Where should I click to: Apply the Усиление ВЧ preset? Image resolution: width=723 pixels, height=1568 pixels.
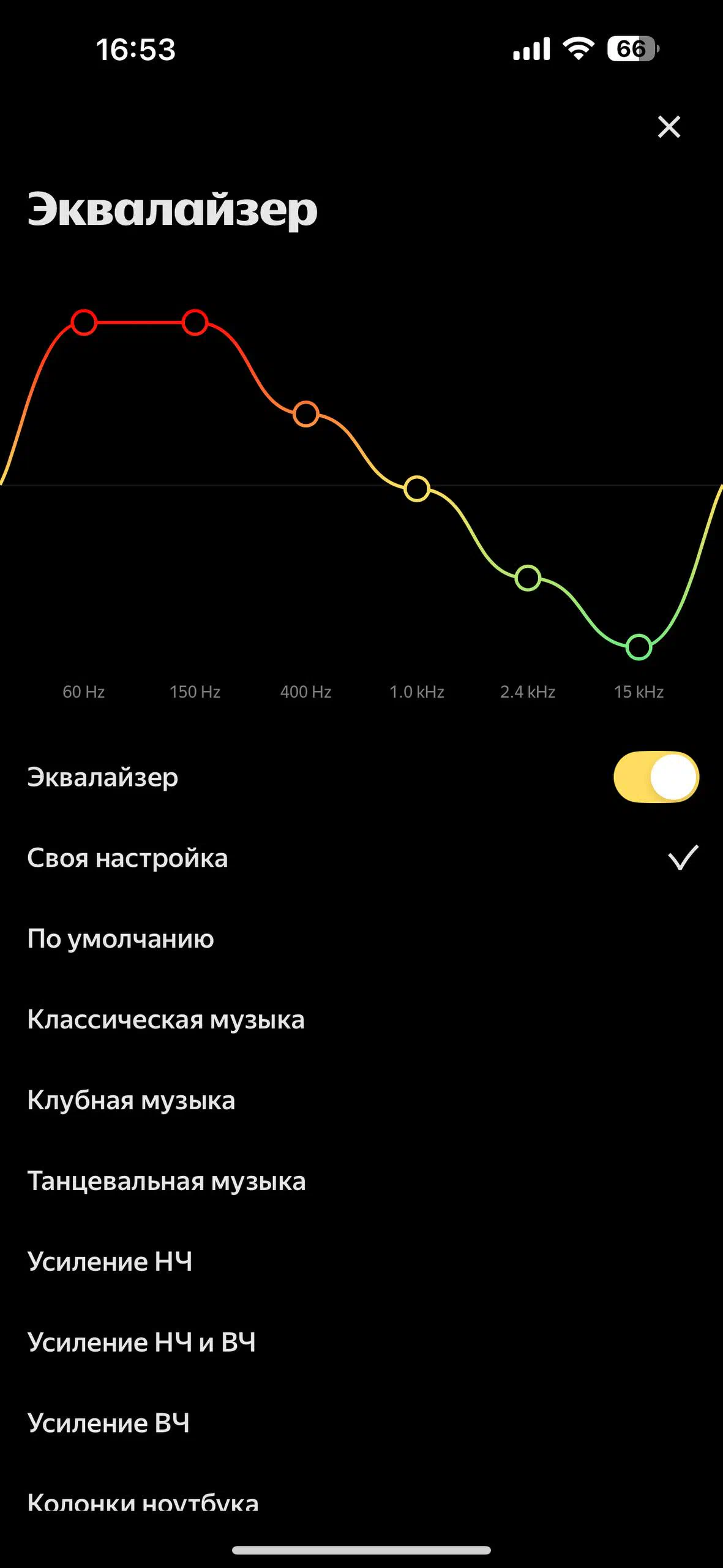361,1423
